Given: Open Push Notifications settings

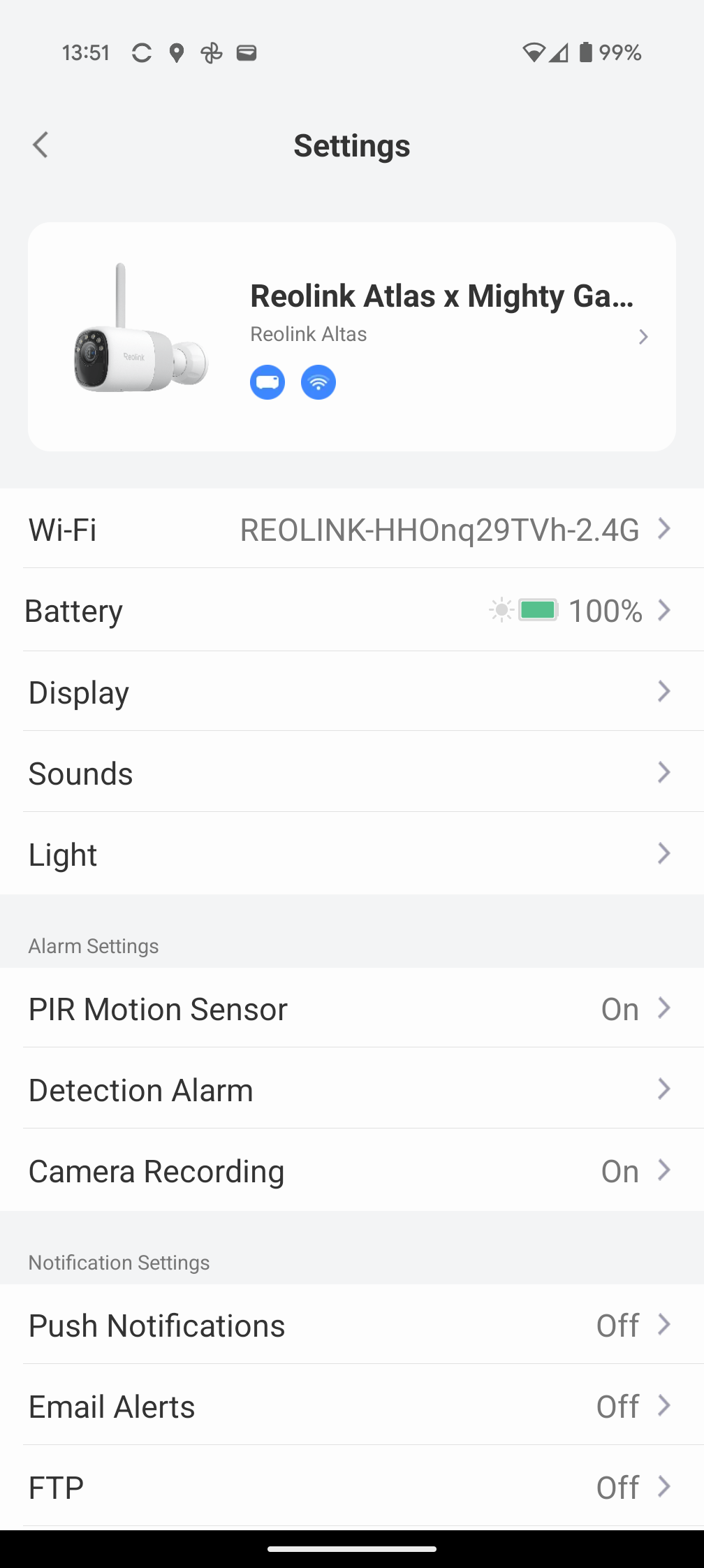Looking at the screenshot, I should tap(352, 1325).
